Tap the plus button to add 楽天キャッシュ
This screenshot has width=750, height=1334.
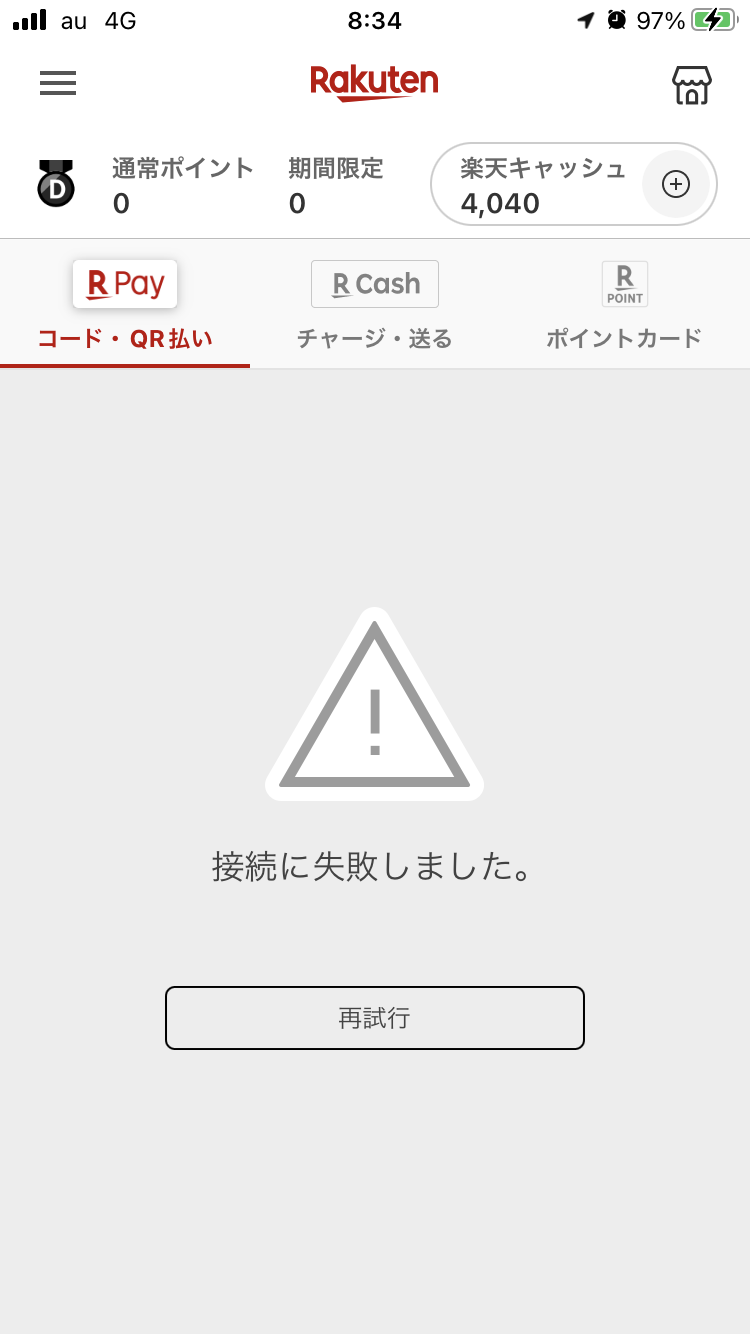[676, 184]
